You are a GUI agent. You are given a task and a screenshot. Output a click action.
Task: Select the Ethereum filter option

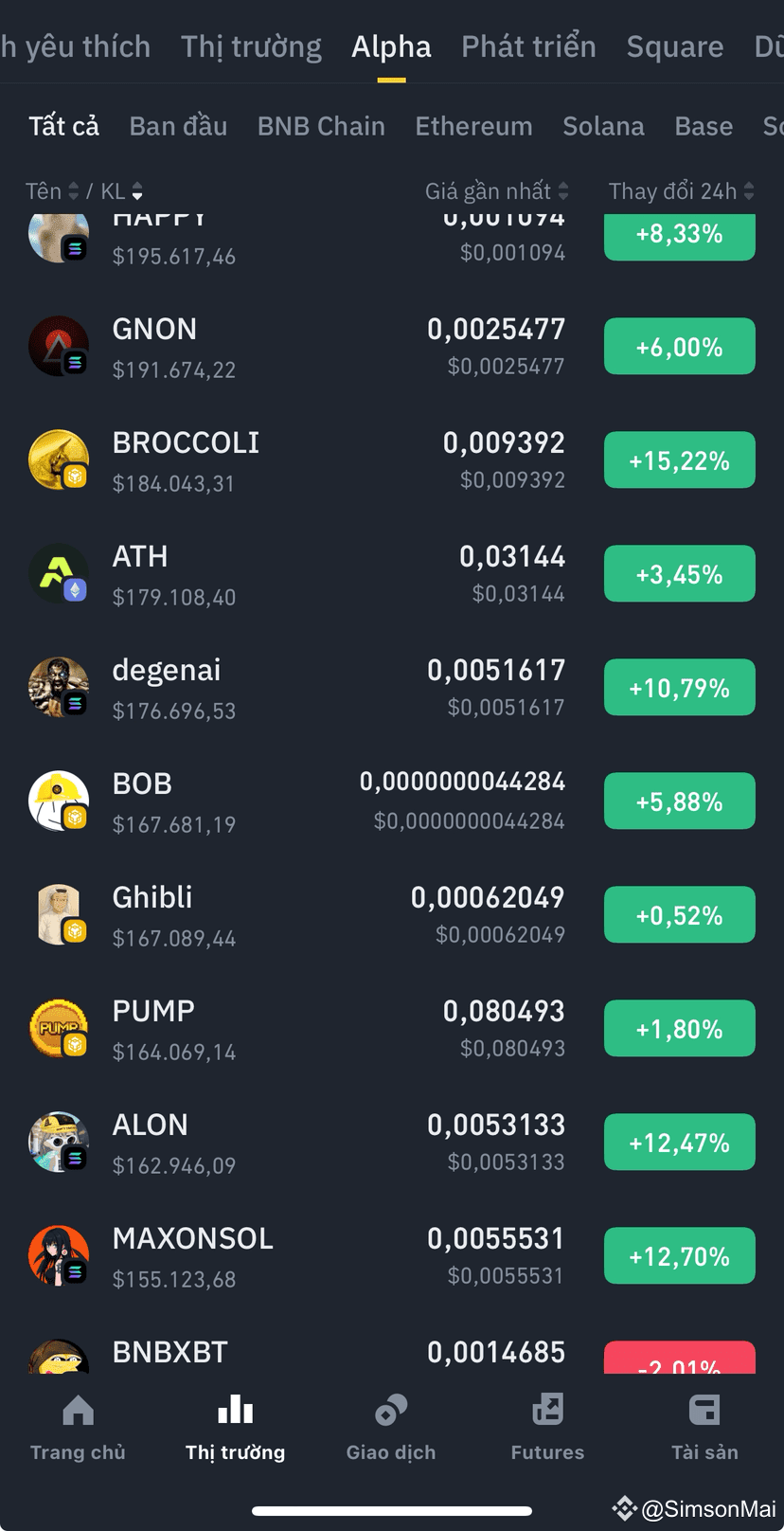point(473,125)
